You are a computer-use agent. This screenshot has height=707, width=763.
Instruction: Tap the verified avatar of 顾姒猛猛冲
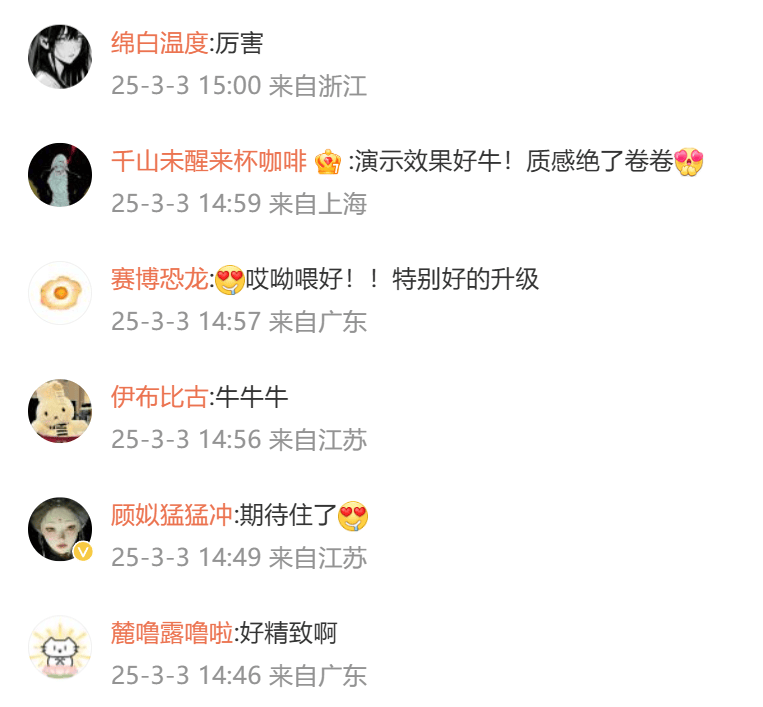[x=60, y=528]
